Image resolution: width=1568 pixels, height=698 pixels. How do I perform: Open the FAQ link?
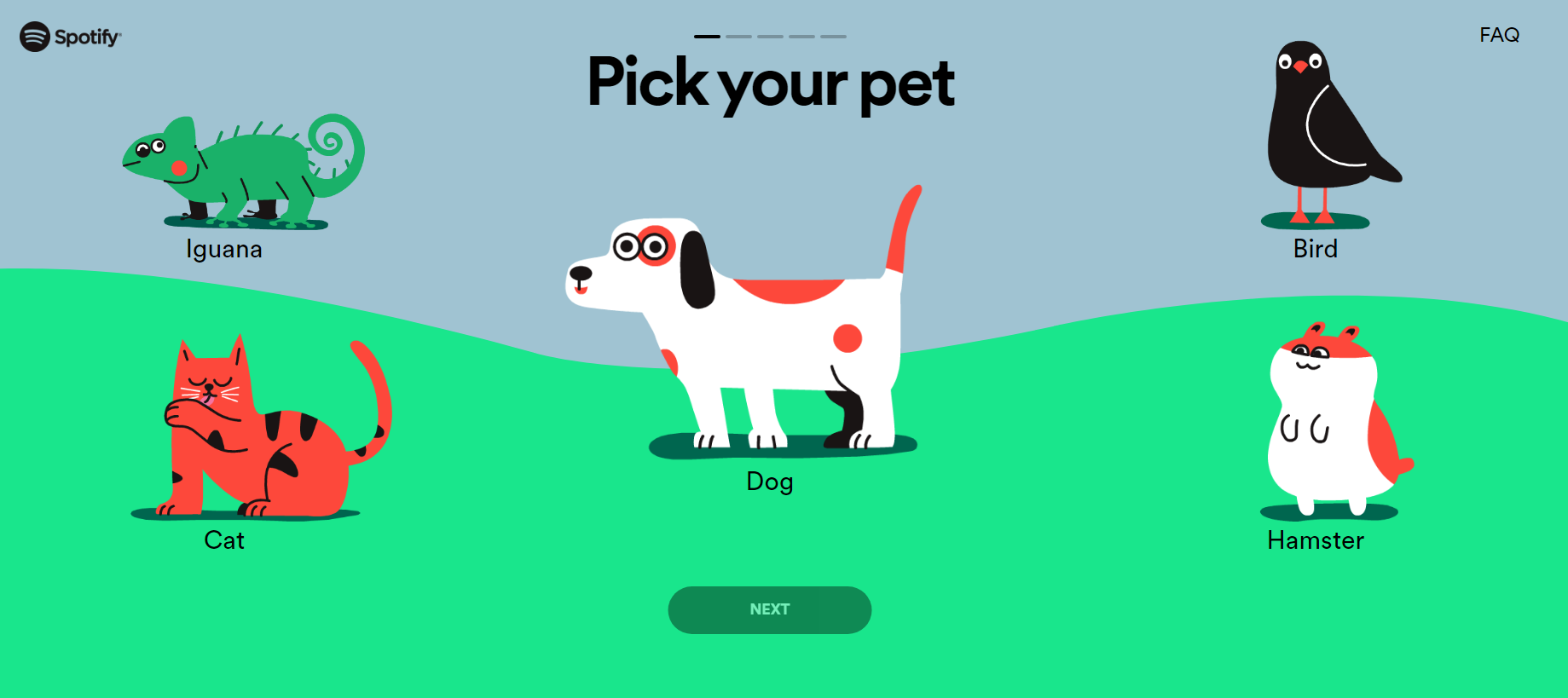point(1499,35)
